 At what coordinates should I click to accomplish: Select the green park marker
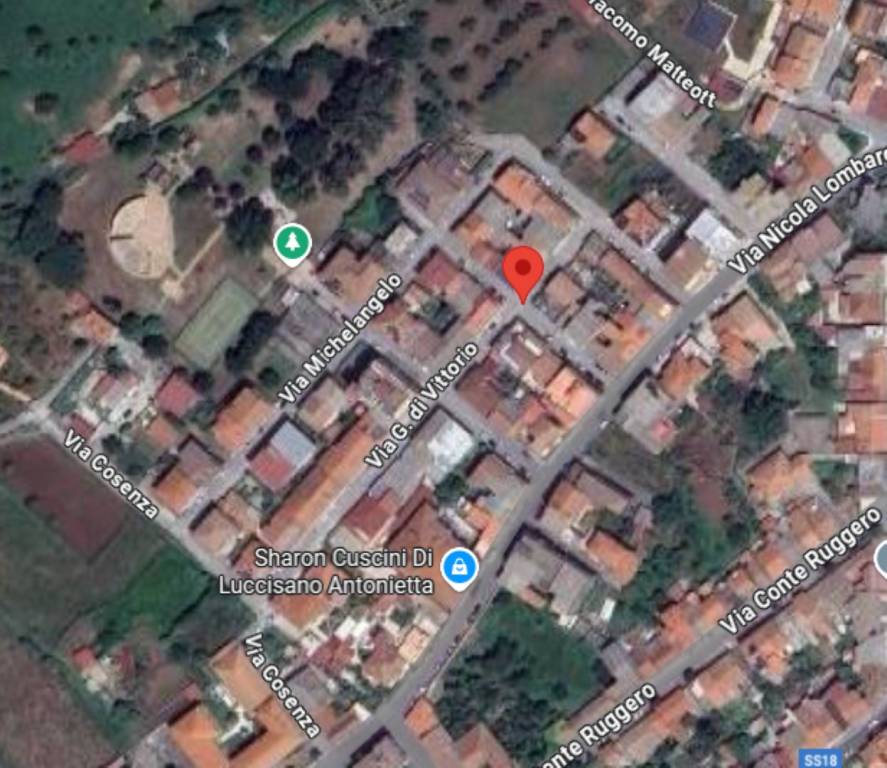tap(292, 242)
